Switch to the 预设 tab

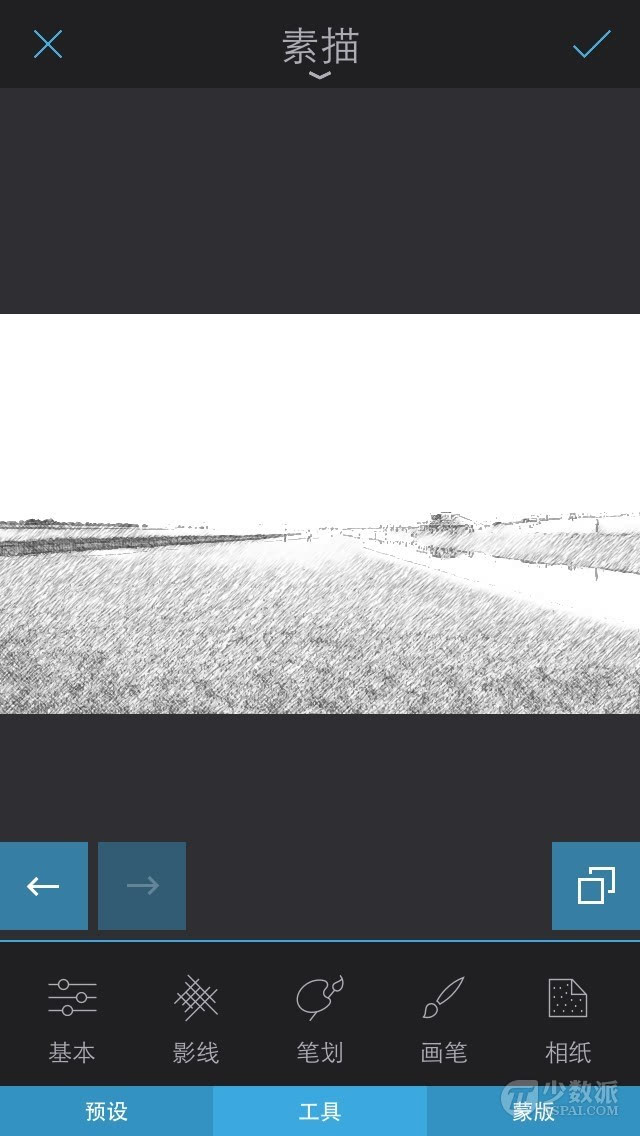[x=107, y=1111]
